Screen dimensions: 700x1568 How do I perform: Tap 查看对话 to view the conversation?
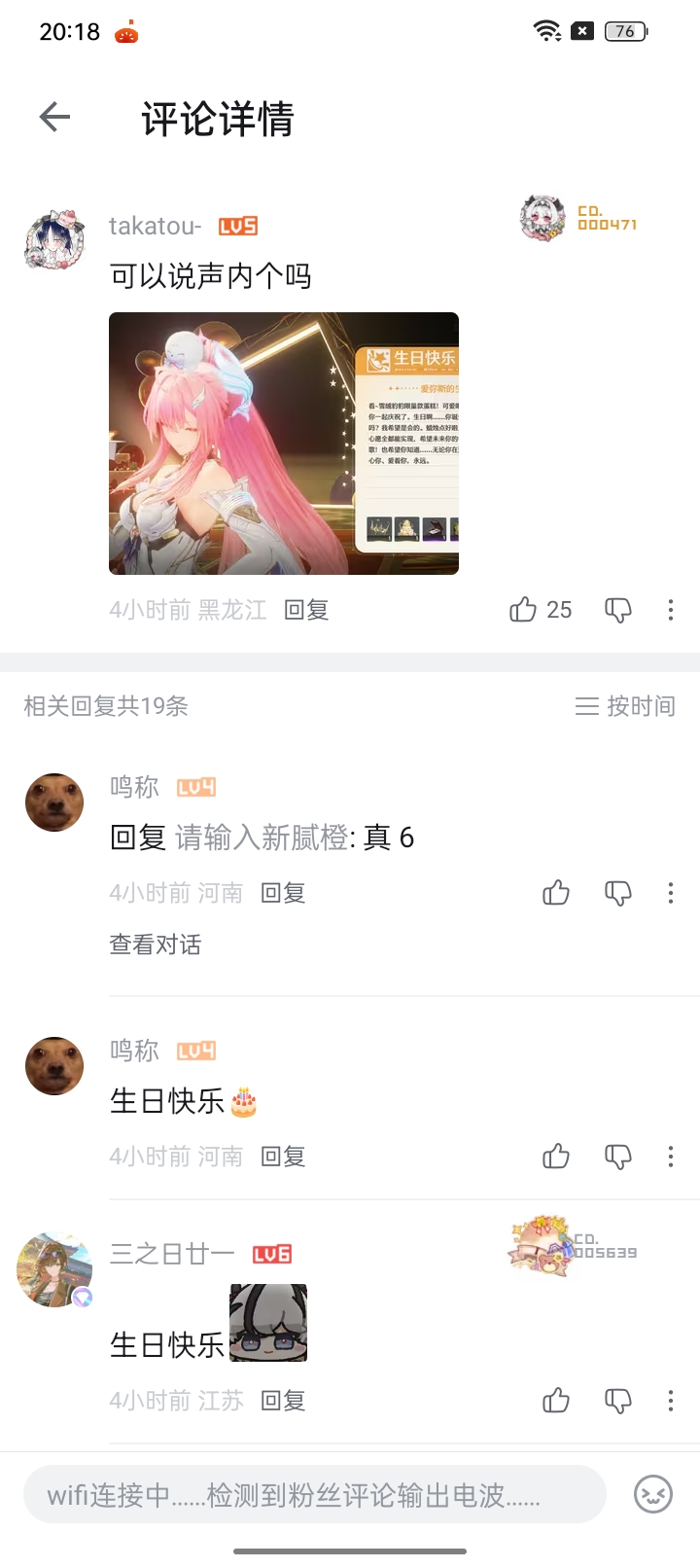pyautogui.click(x=156, y=944)
